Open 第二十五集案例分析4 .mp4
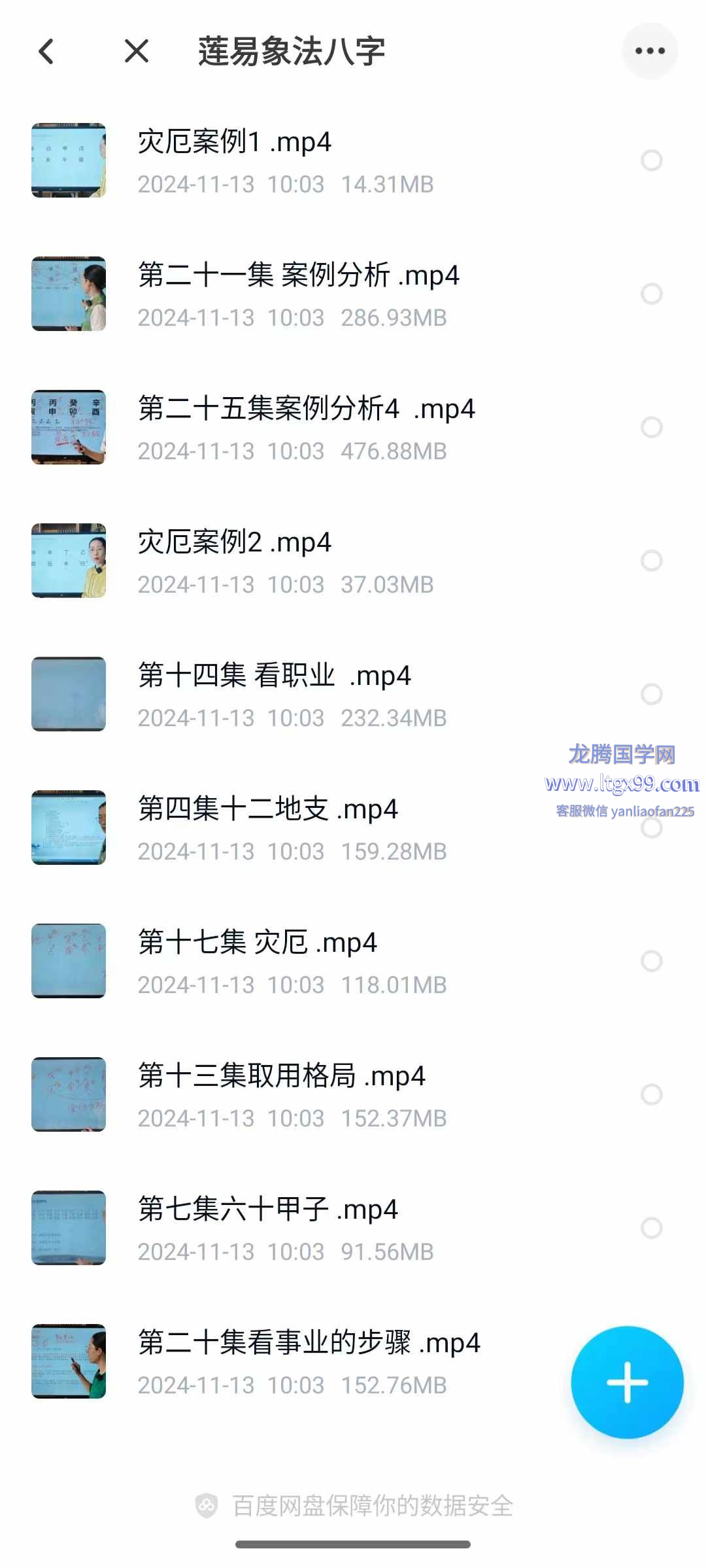 (306, 409)
